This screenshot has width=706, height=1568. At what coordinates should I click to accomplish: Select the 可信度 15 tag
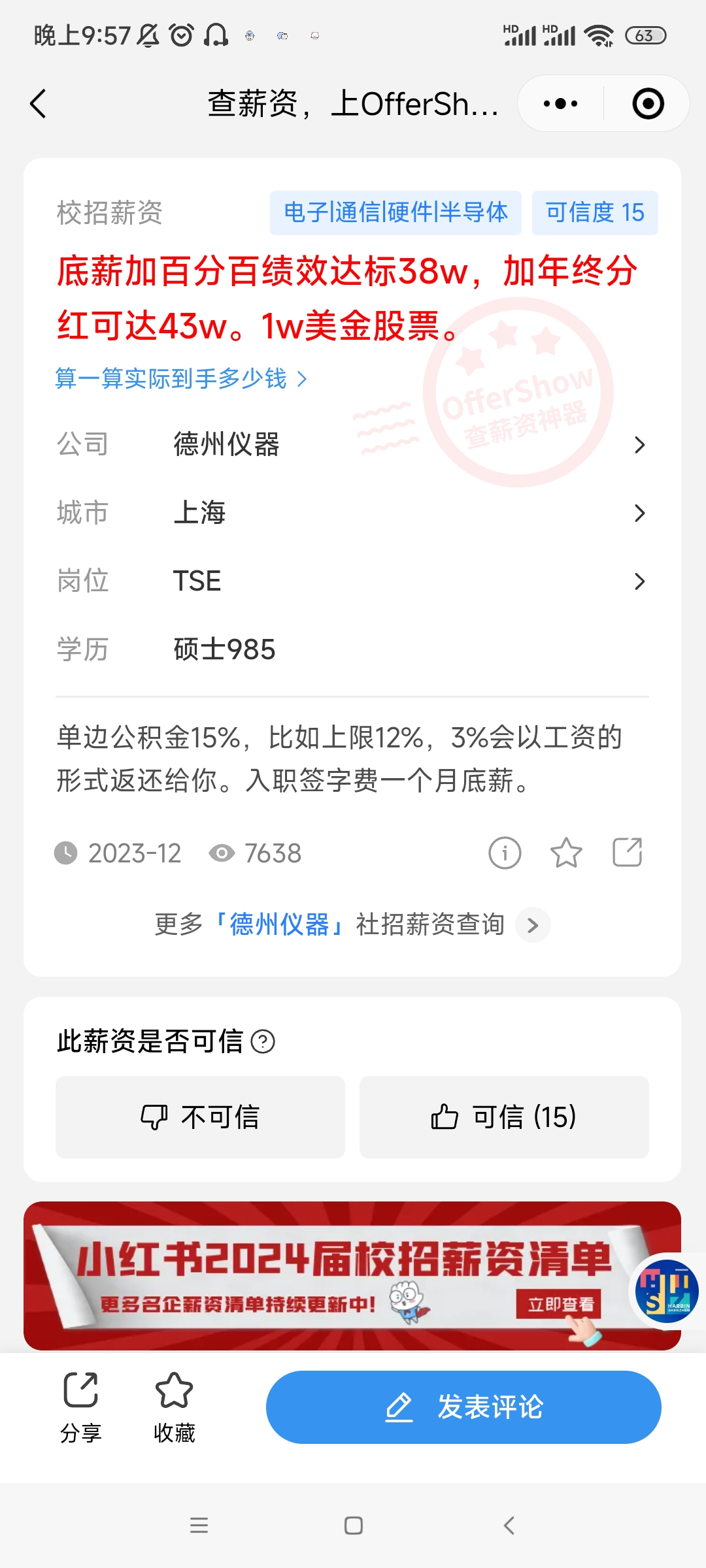click(595, 213)
